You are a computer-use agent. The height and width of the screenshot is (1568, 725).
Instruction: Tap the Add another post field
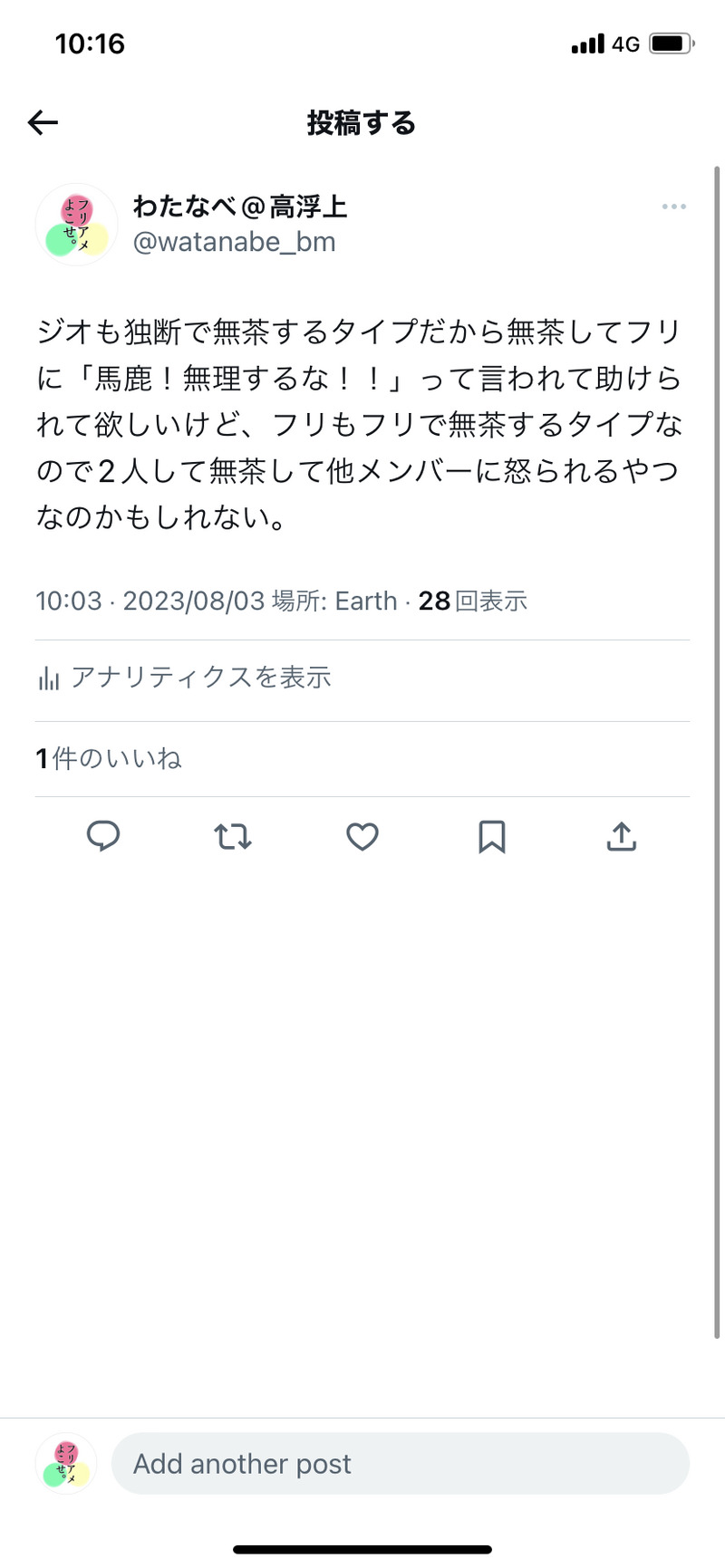400,1464
